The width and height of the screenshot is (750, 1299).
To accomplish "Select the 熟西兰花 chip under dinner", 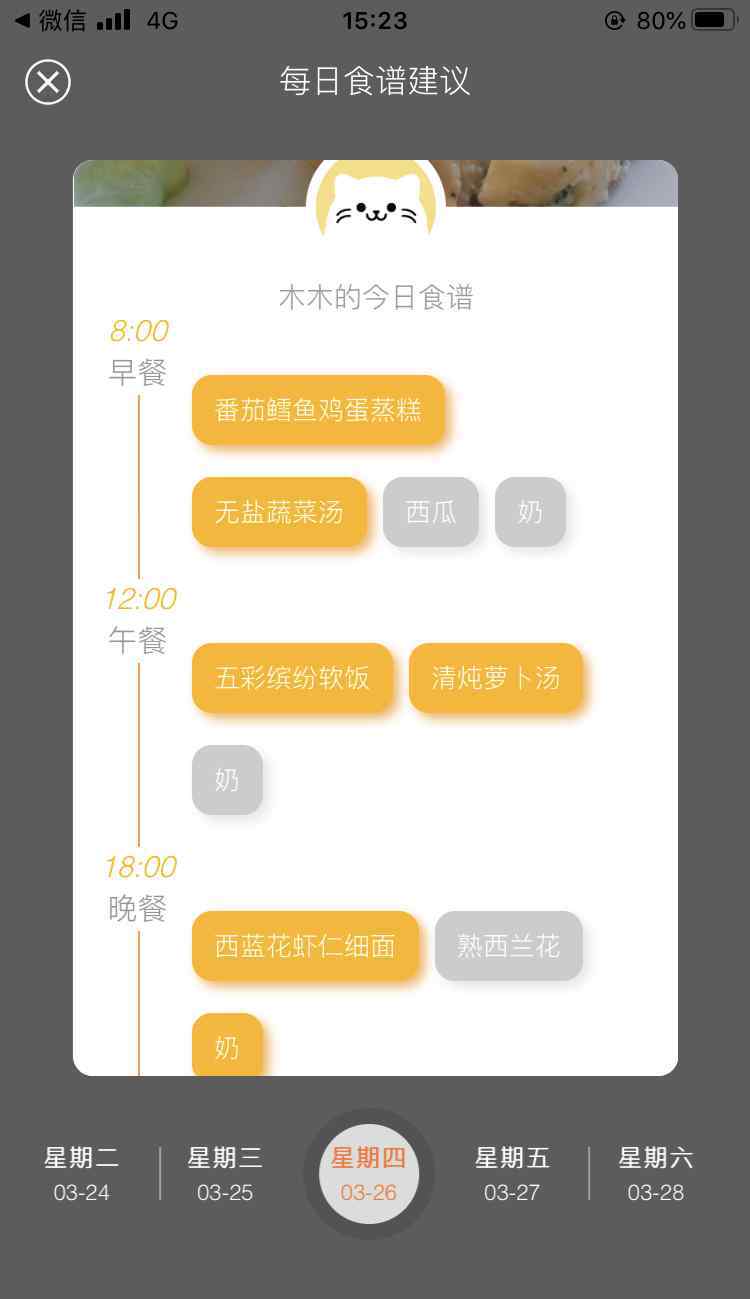I will click(x=508, y=946).
